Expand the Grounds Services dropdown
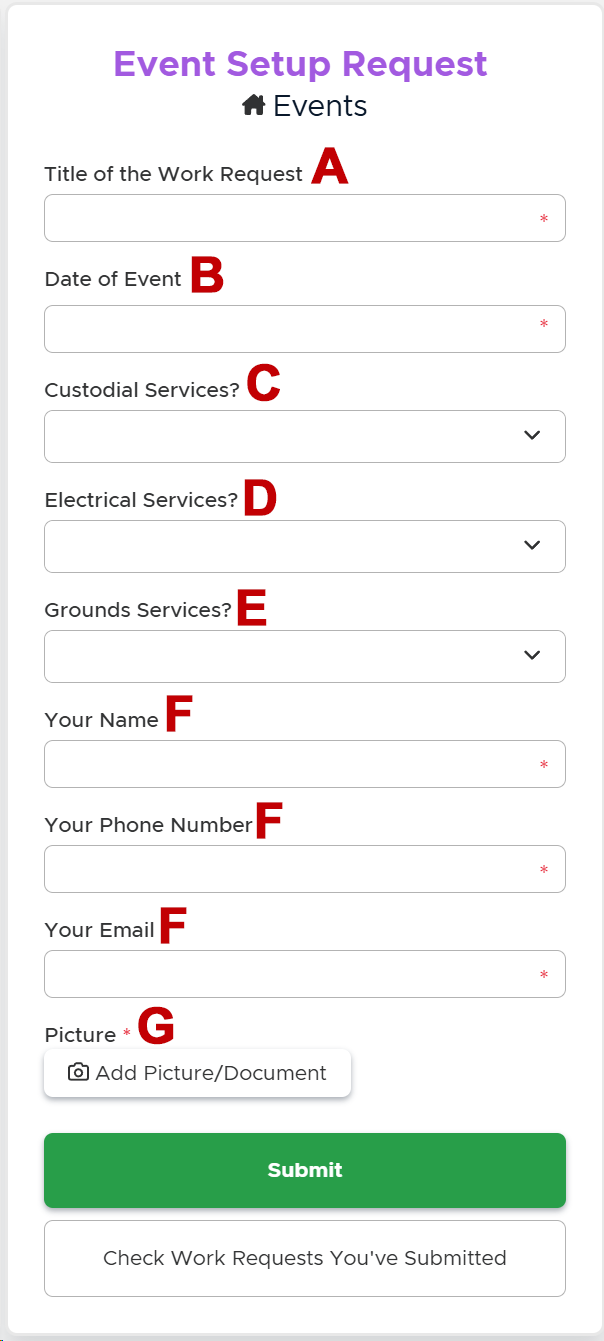Viewport: 604px width, 1341px height. click(x=304, y=656)
